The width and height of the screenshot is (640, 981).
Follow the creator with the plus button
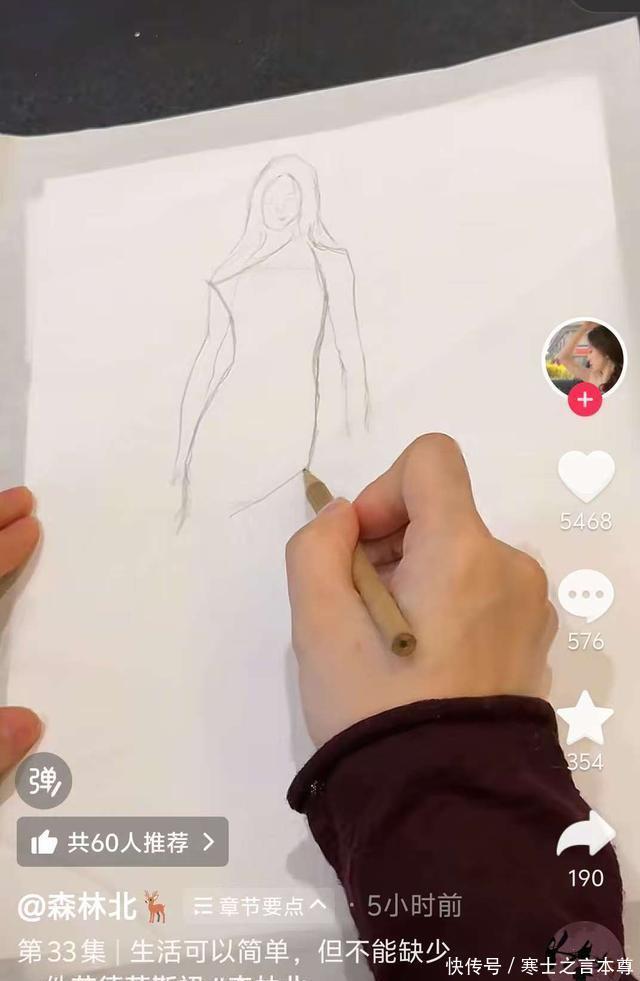585,399
